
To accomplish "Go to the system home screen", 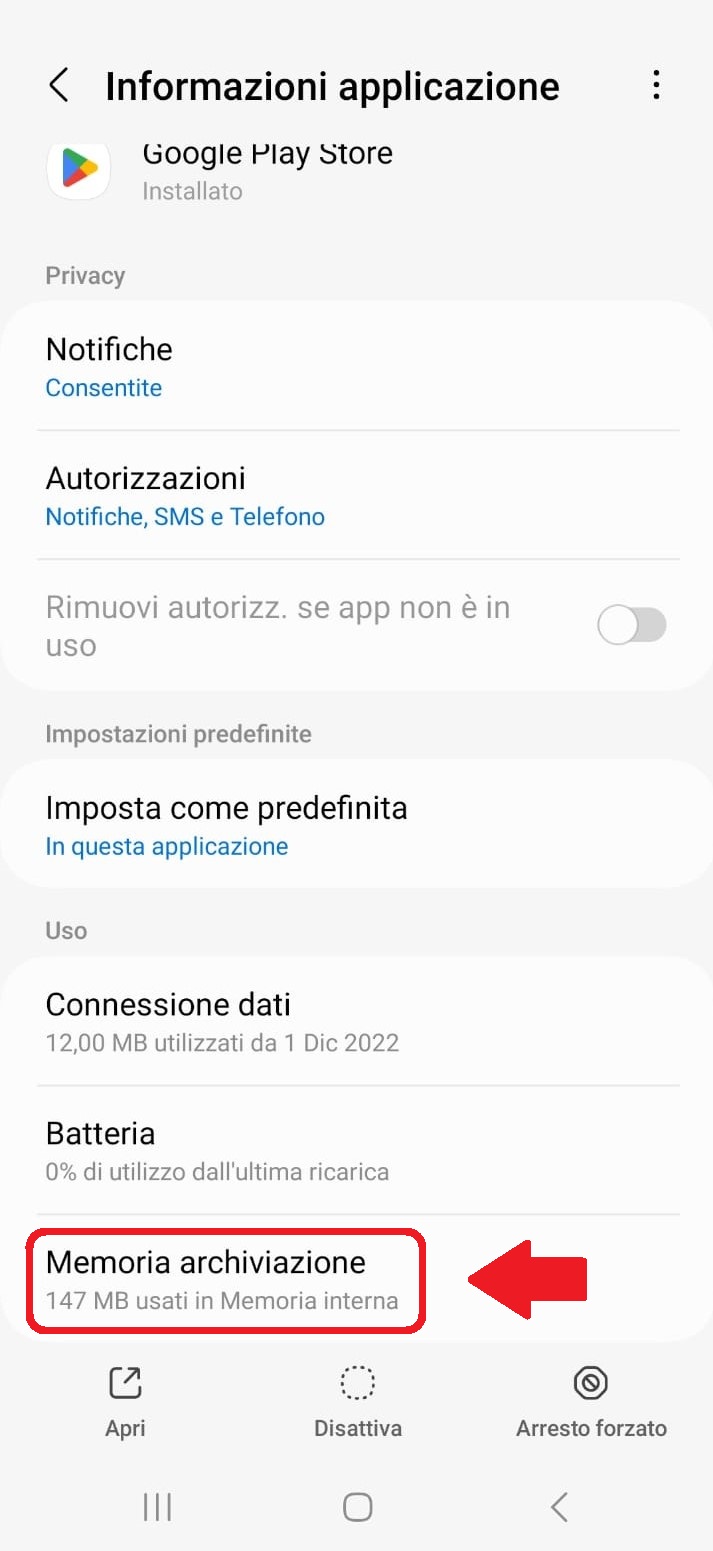I will [x=357, y=1506].
